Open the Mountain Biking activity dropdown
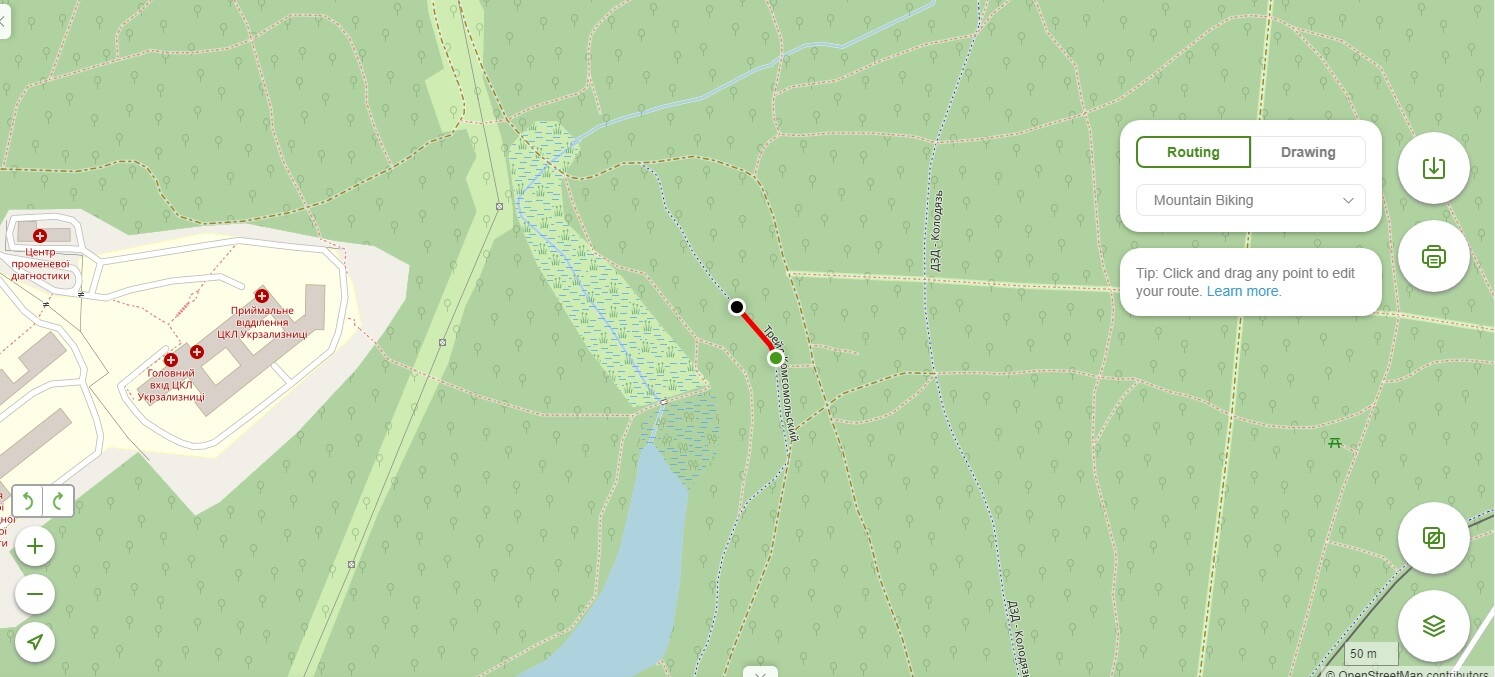 tap(1250, 200)
